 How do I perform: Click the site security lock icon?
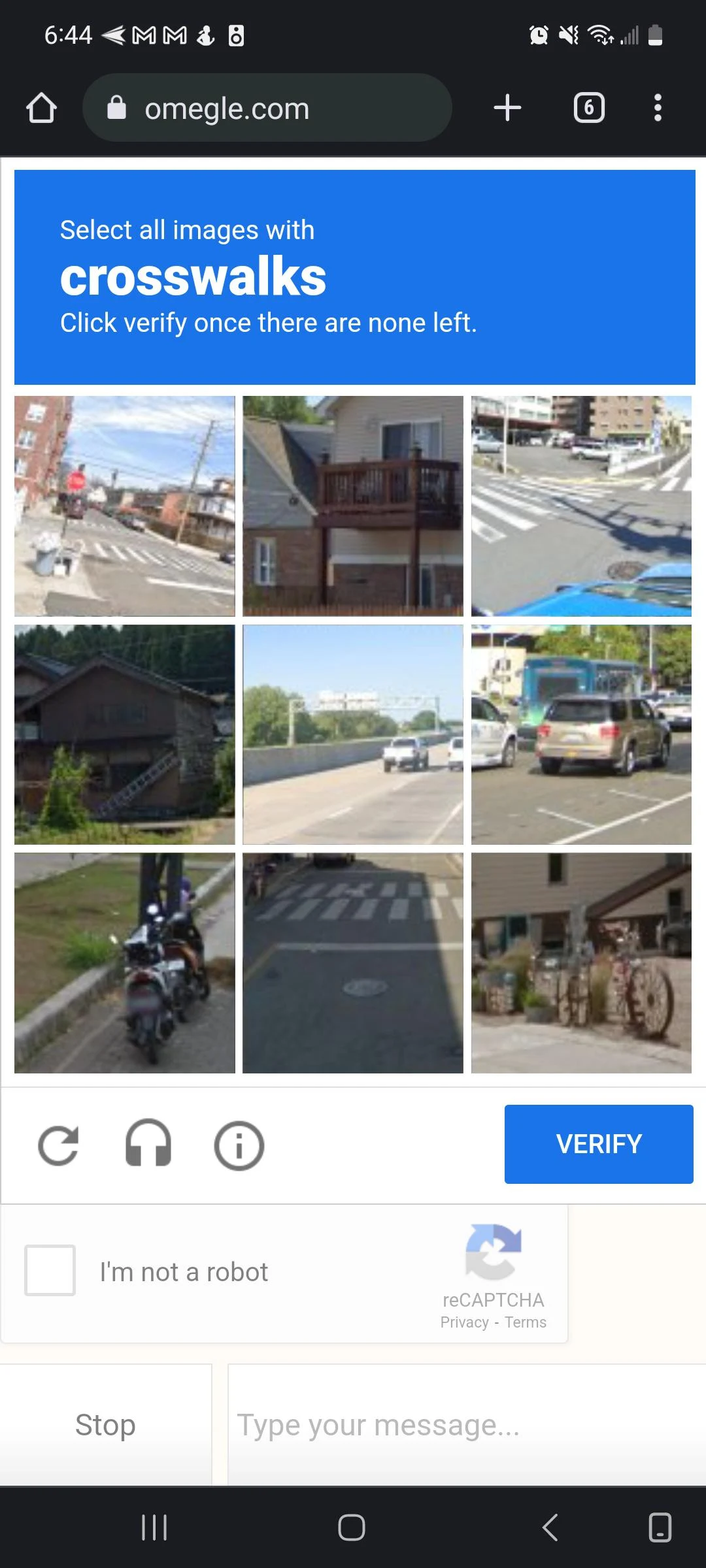[118, 107]
